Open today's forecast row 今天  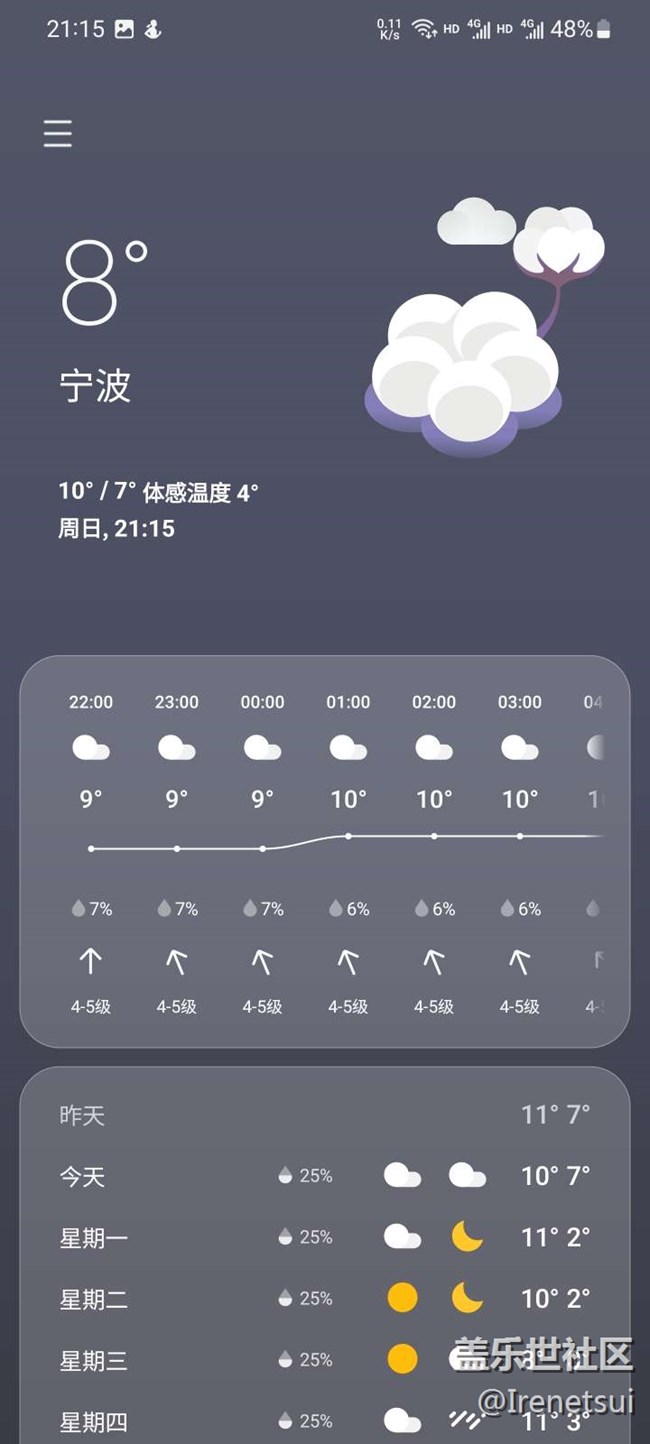[x=325, y=1176]
